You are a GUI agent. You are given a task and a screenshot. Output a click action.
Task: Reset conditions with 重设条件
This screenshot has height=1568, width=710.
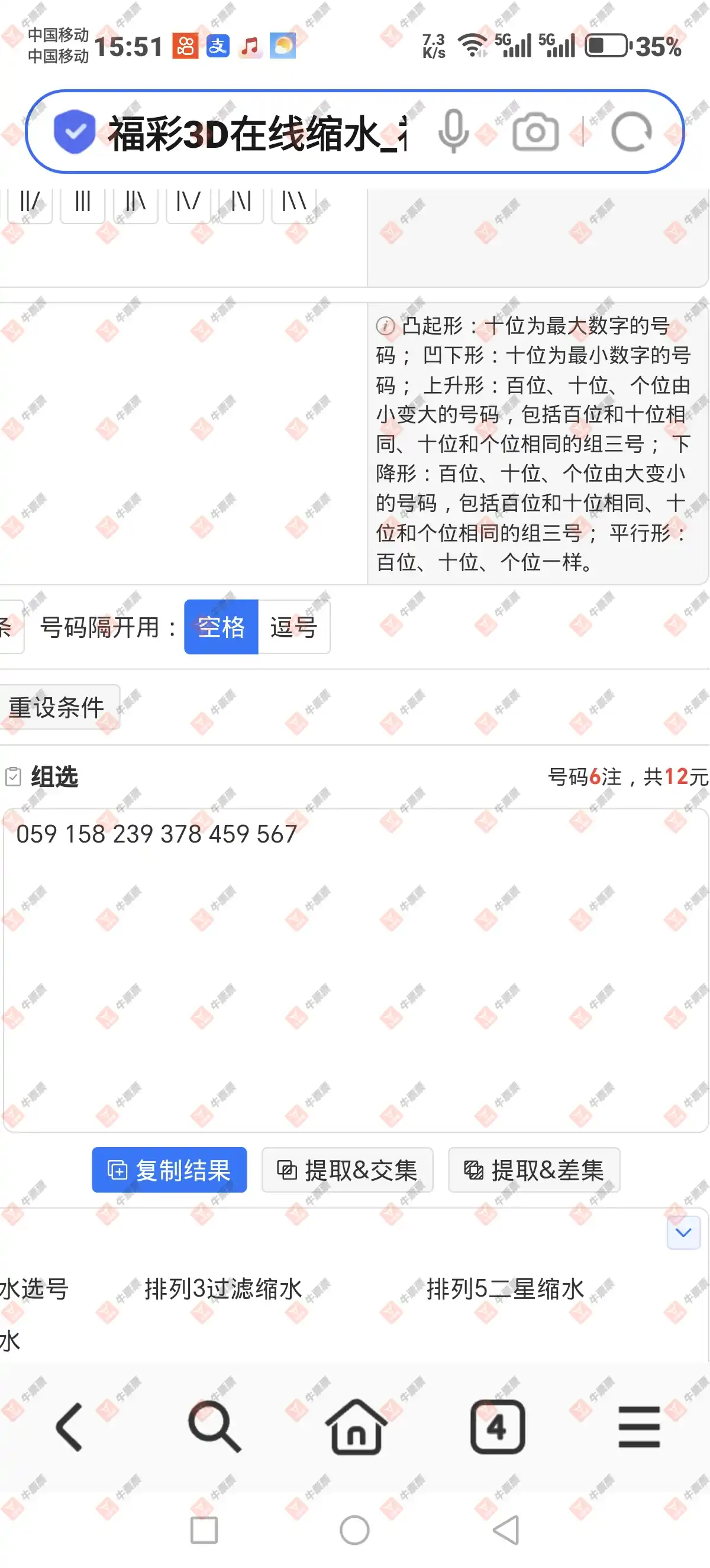click(57, 707)
